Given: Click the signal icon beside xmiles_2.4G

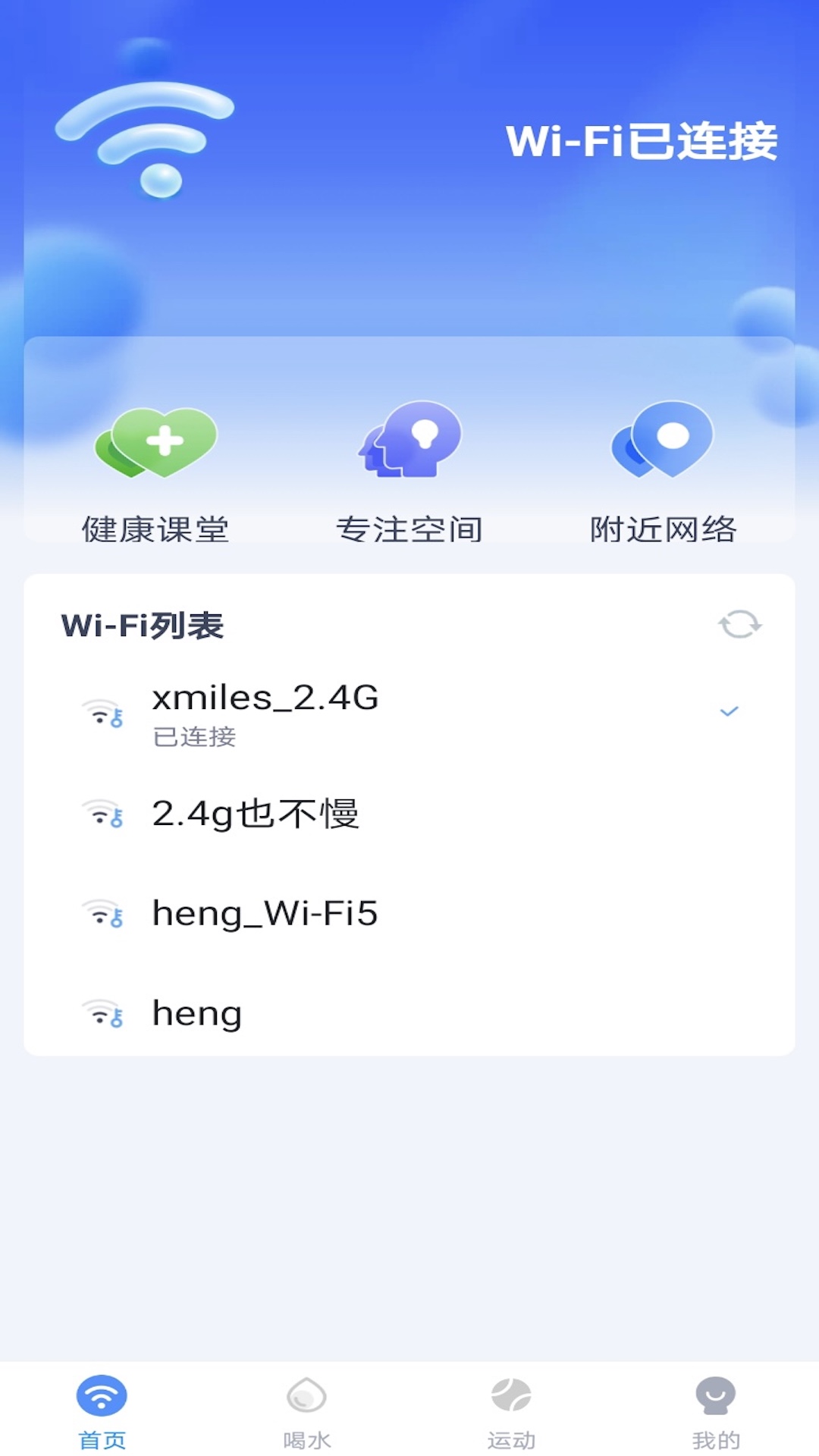Looking at the screenshot, I should click(x=102, y=711).
